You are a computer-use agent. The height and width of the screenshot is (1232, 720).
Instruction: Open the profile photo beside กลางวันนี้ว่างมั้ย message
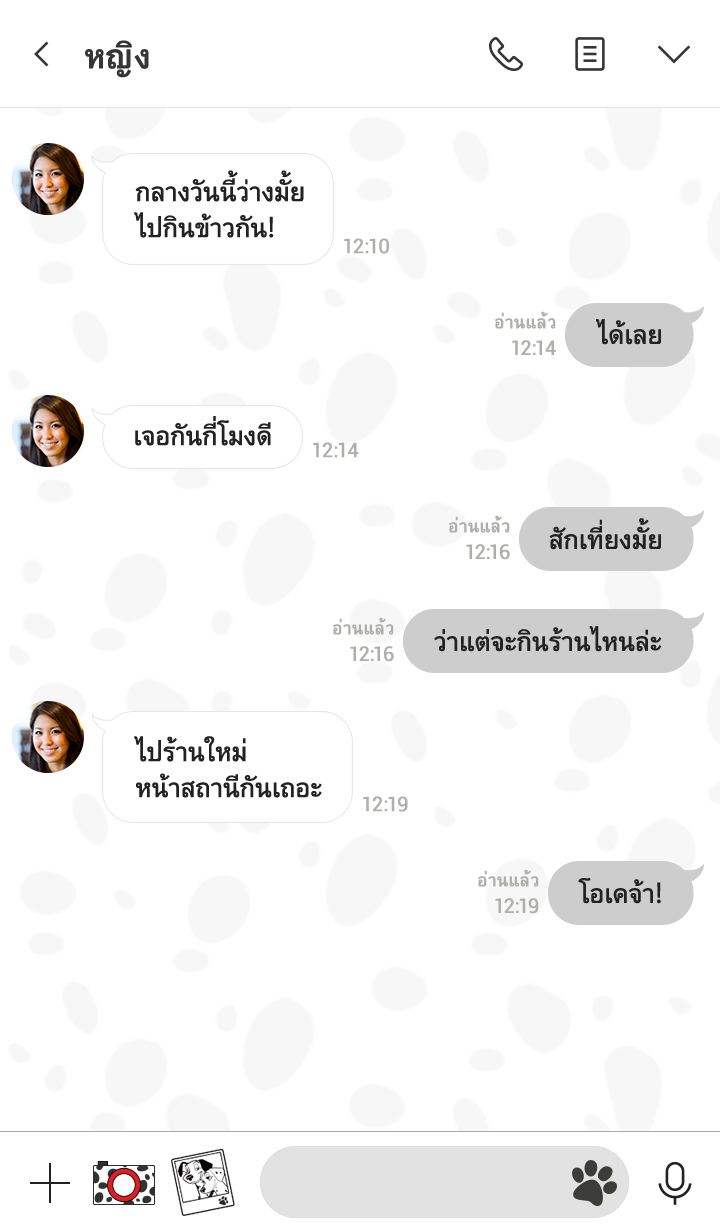click(x=48, y=180)
